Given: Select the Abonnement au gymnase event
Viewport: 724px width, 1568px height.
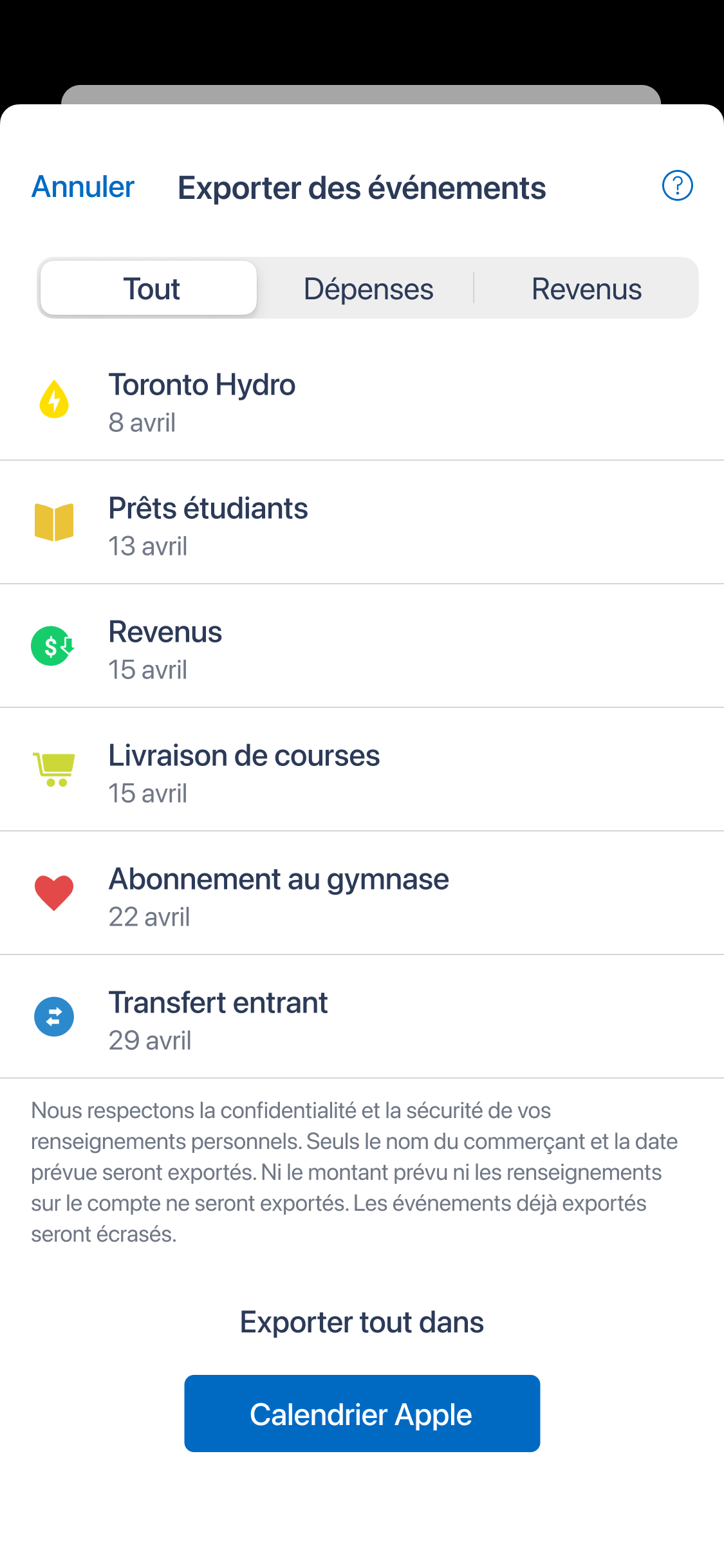Looking at the screenshot, I should (x=362, y=893).
